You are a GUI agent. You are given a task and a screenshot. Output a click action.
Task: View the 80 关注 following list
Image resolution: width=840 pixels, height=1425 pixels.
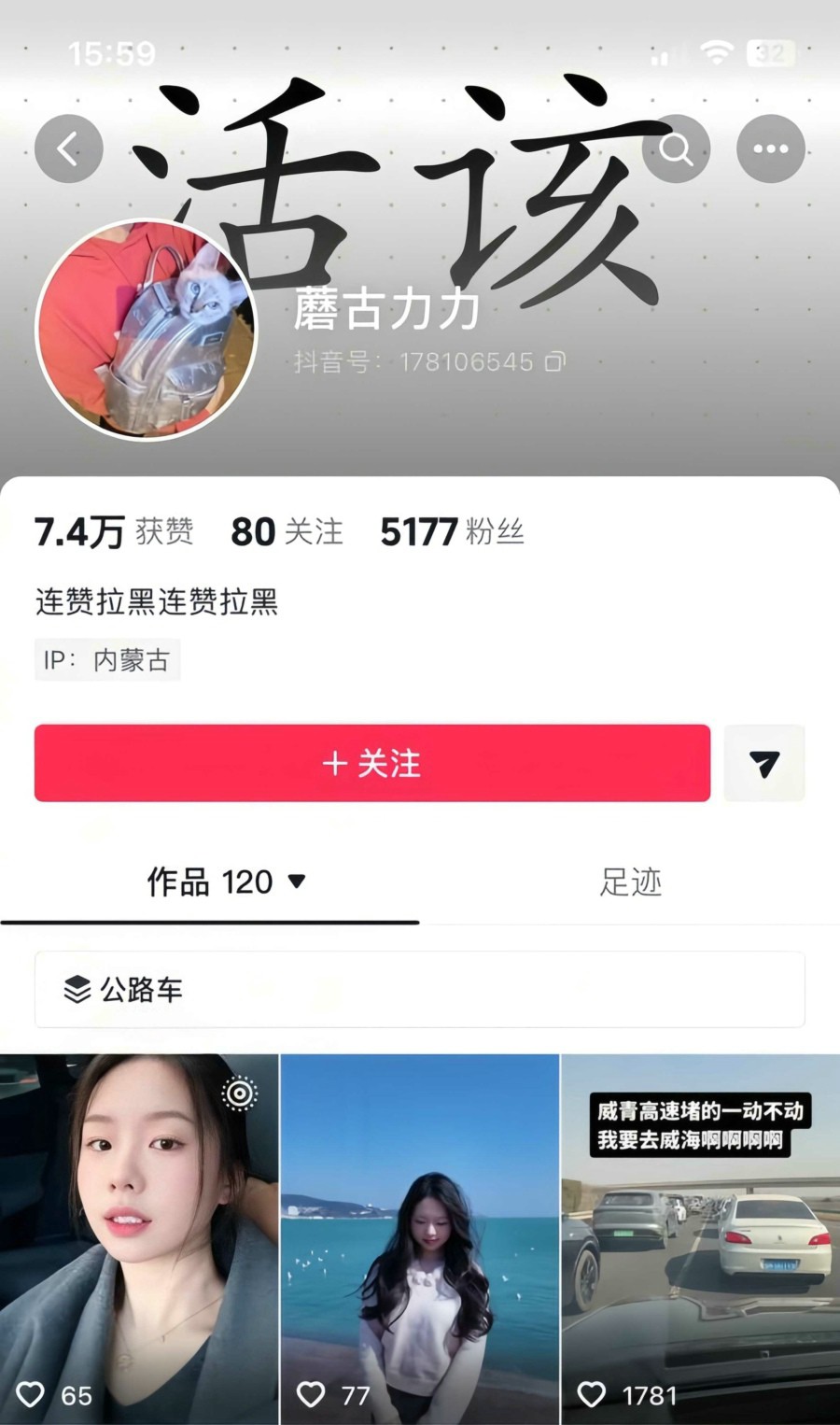pyautogui.click(x=287, y=532)
